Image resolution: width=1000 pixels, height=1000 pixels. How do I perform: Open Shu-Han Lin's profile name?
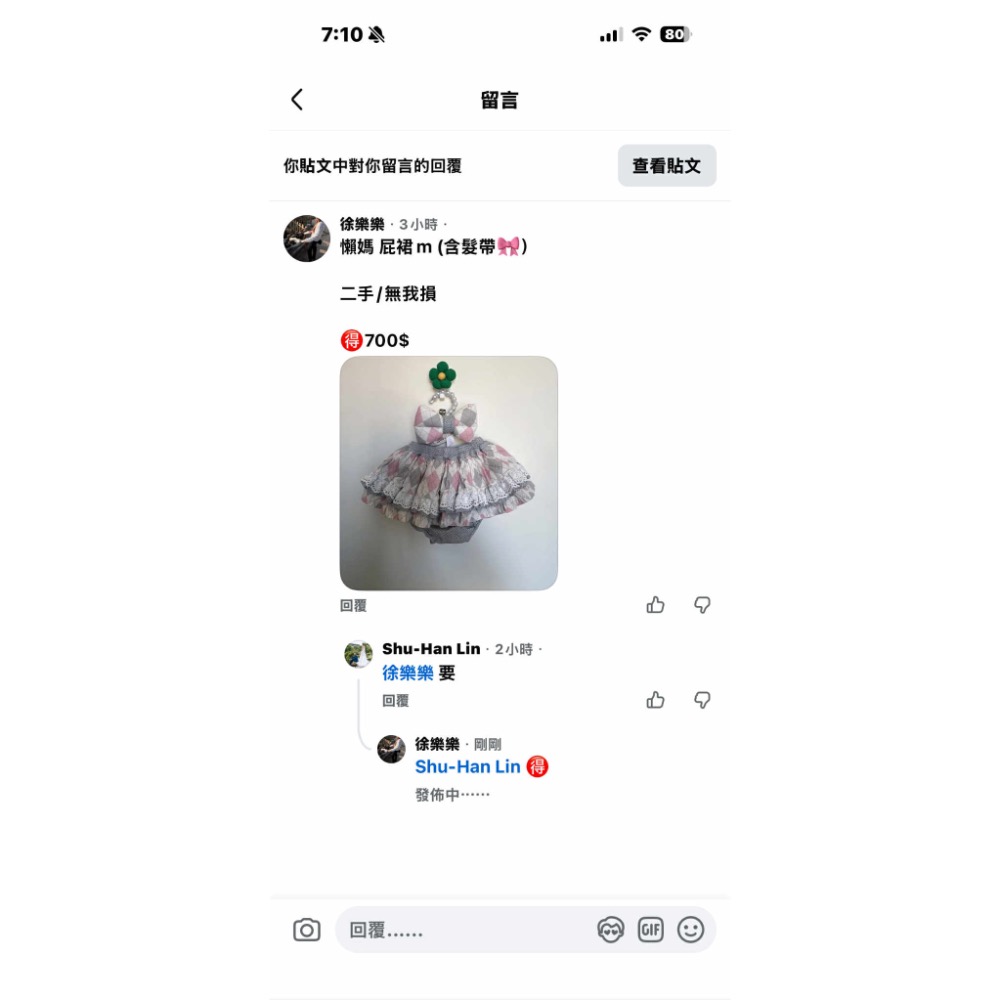pos(431,649)
